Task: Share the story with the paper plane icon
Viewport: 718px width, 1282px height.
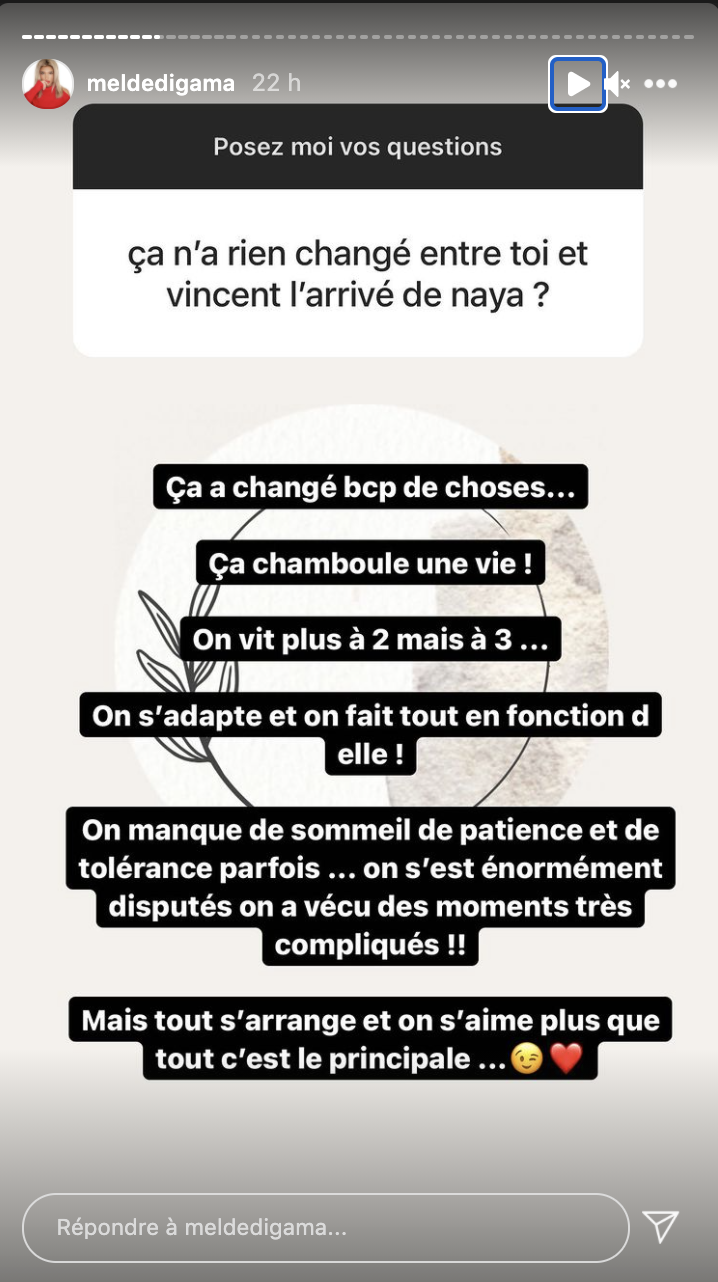Action: (661, 1226)
